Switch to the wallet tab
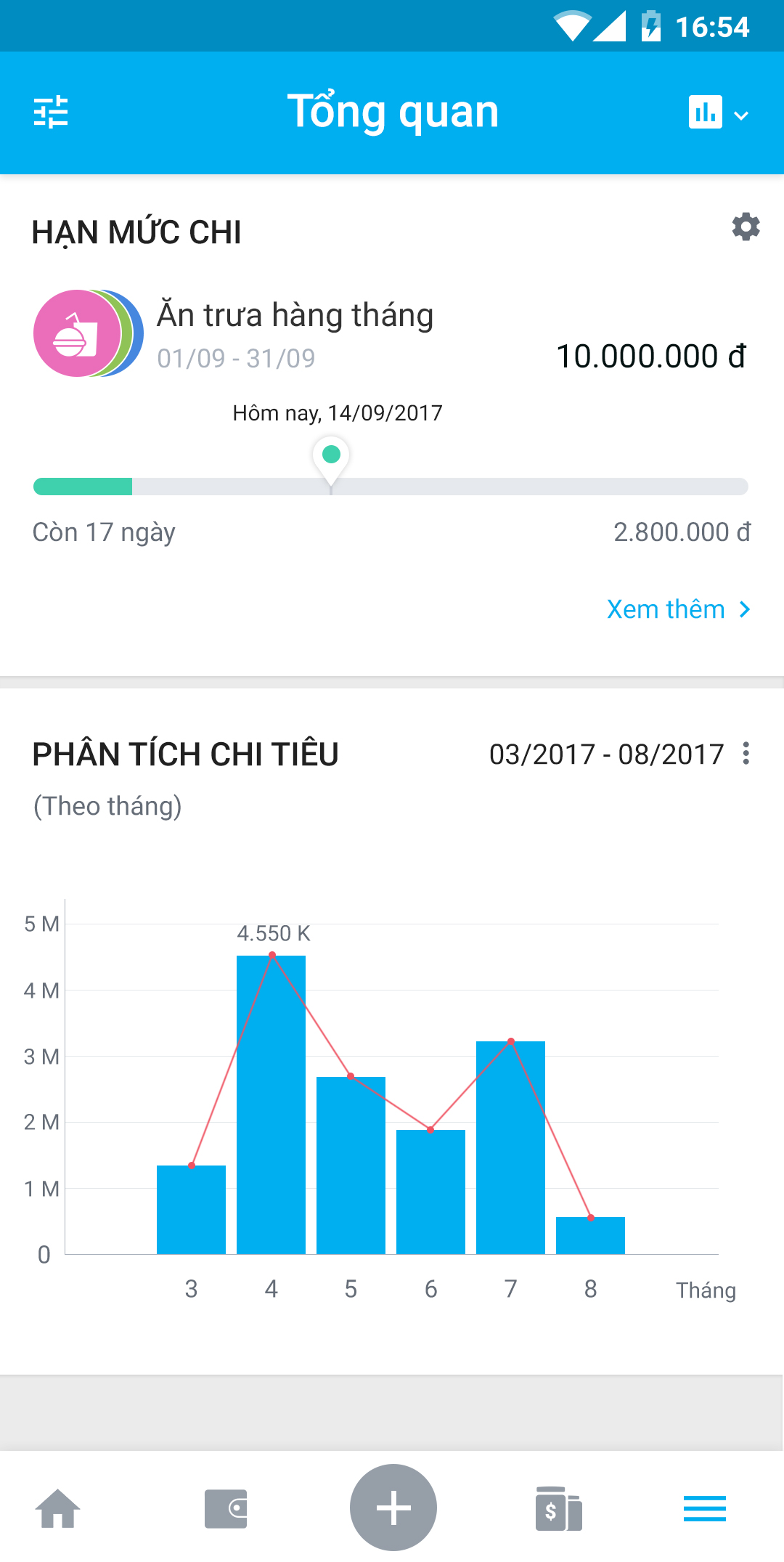 (x=226, y=1509)
